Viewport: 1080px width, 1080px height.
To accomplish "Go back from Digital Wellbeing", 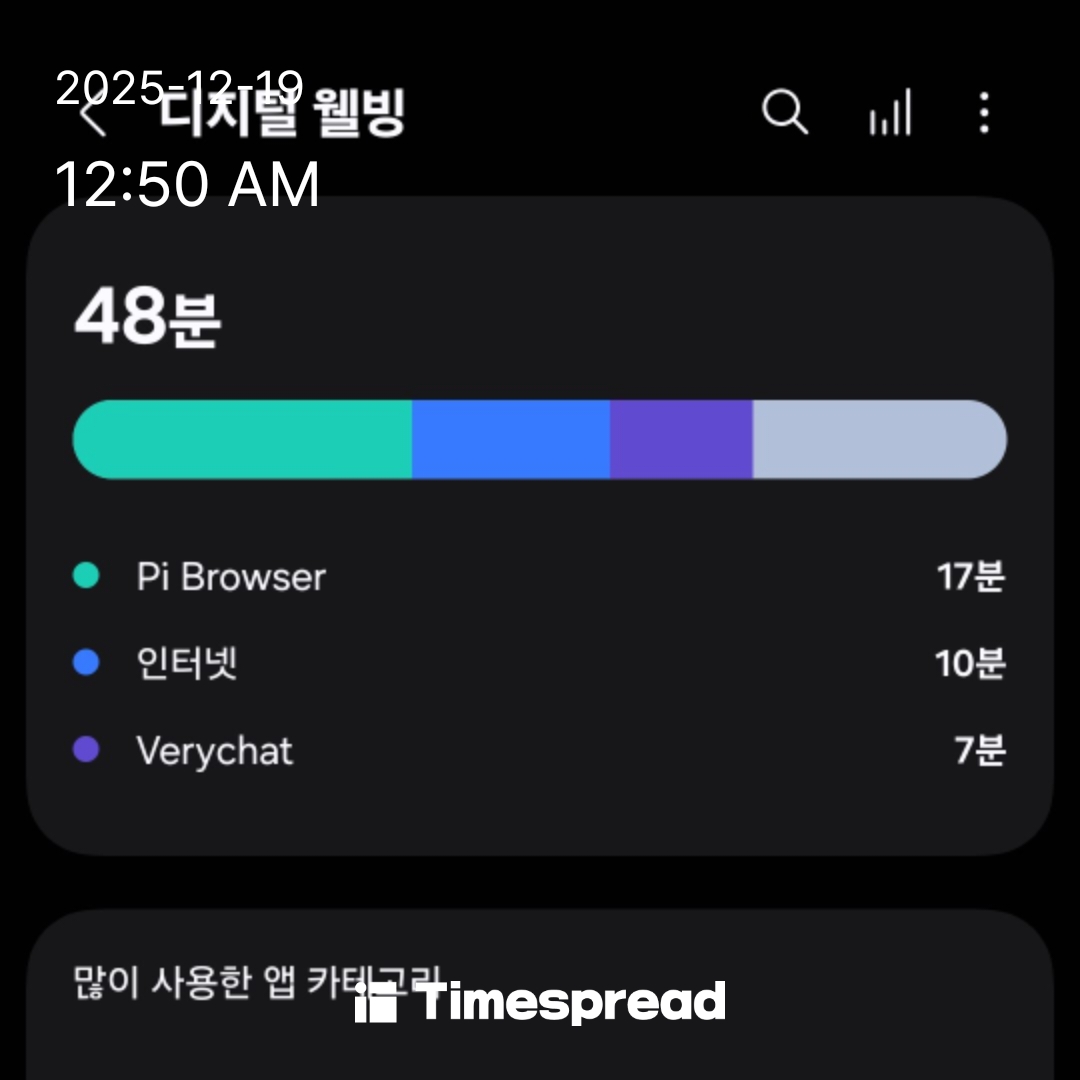I will coord(93,114).
